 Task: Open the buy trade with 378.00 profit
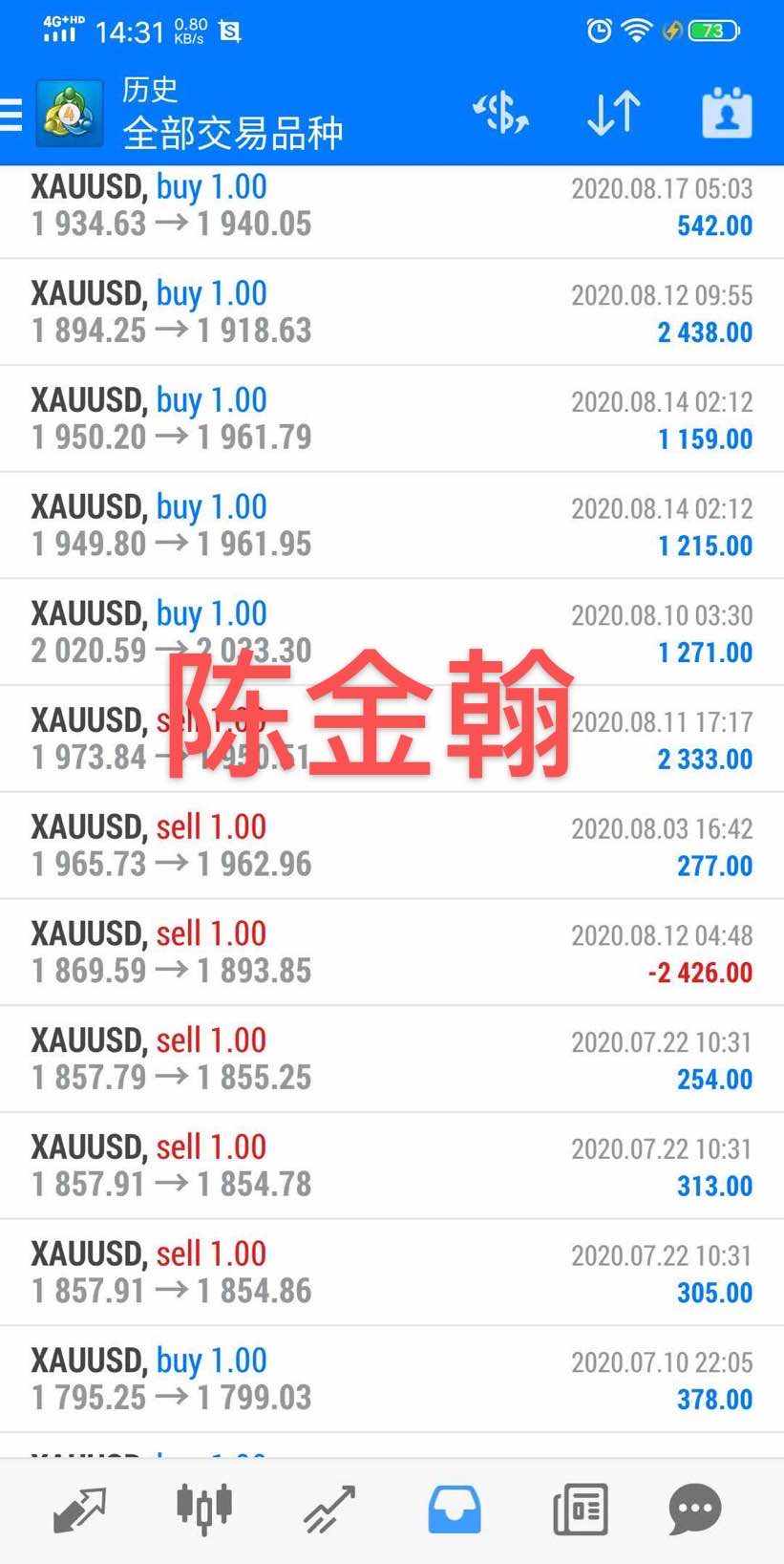coord(392,1380)
